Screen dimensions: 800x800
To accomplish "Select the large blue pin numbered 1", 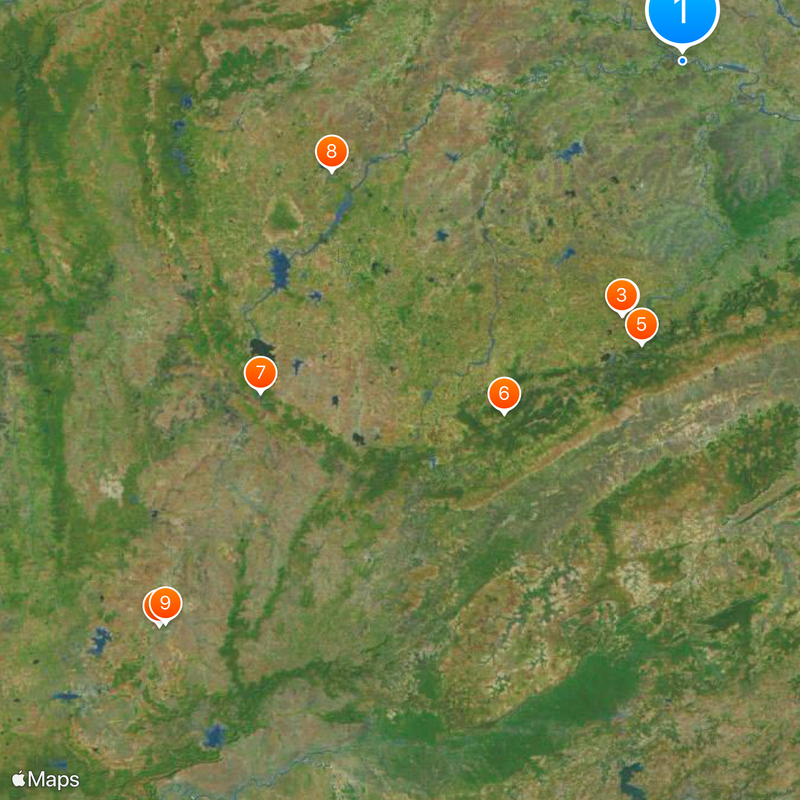I will (682, 14).
